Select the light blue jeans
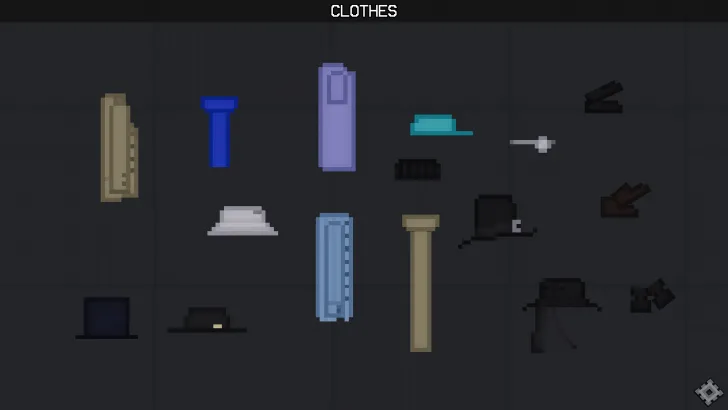The height and width of the screenshot is (410, 728). pyautogui.click(x=334, y=267)
